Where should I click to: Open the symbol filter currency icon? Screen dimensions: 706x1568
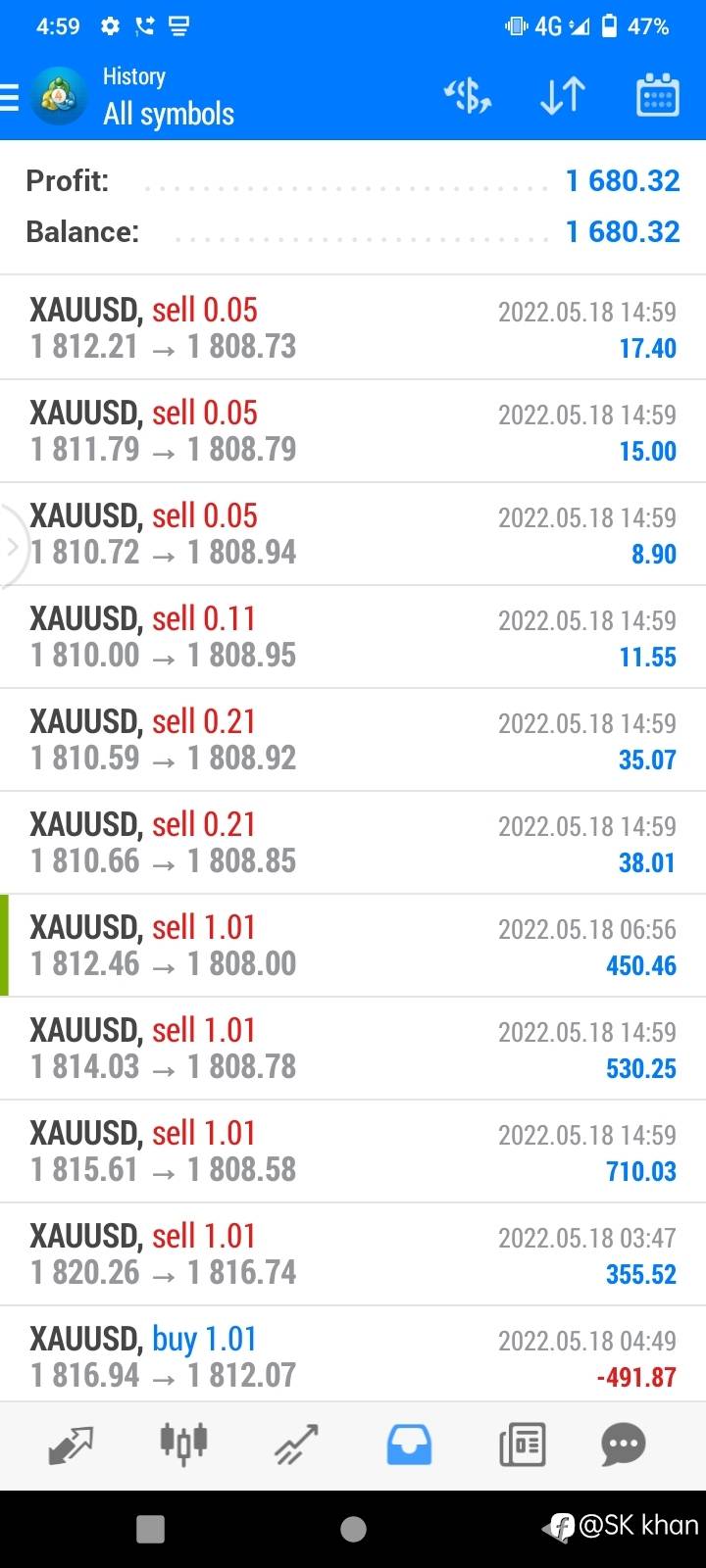tap(468, 96)
